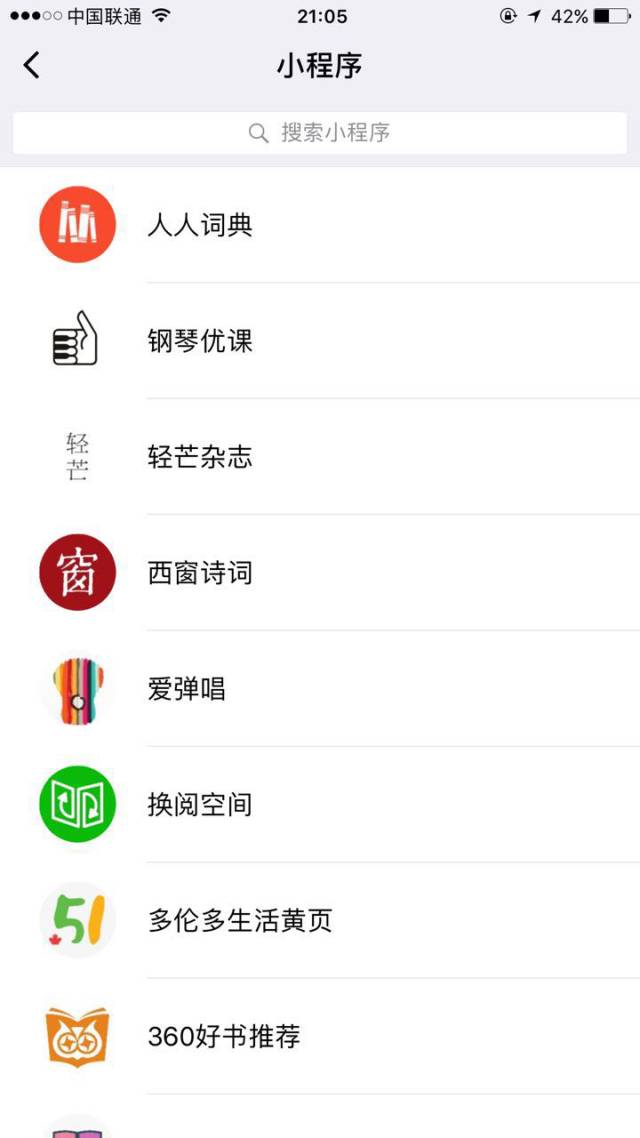The width and height of the screenshot is (640, 1138).
Task: Select the 360好书推荐 row
Action: (320, 1036)
